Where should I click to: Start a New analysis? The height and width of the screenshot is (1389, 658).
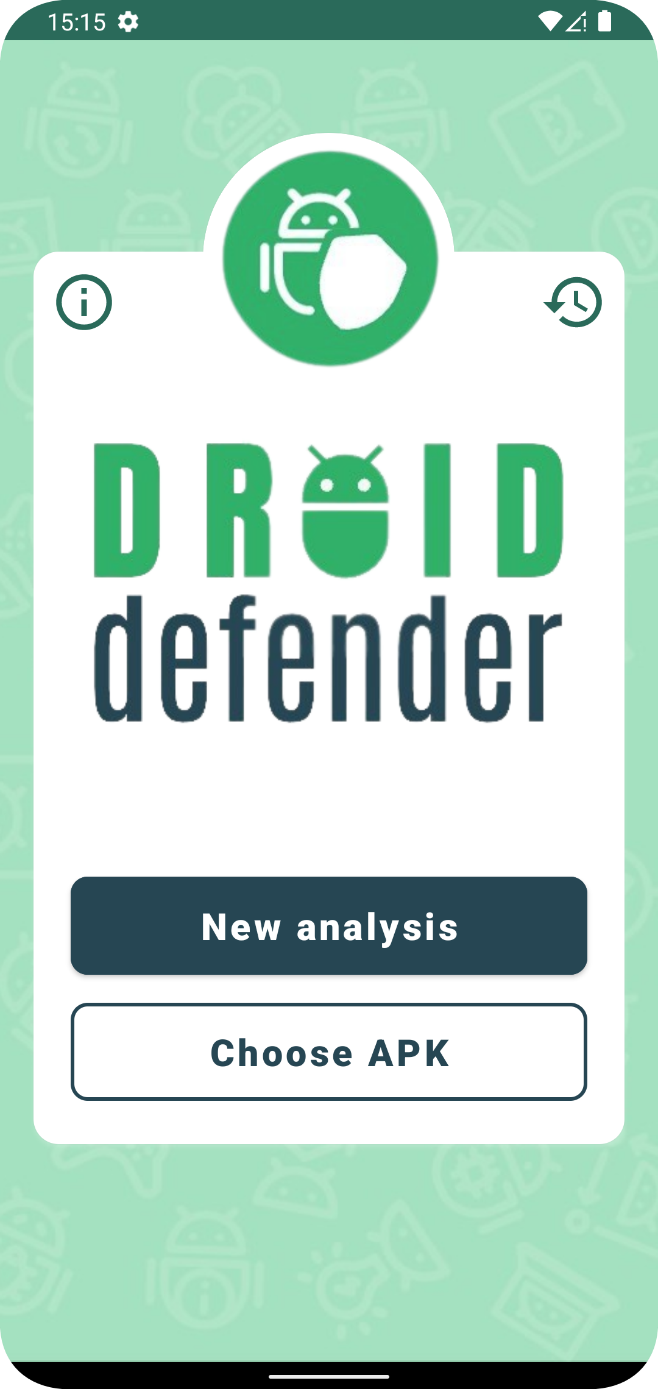[x=328, y=926]
